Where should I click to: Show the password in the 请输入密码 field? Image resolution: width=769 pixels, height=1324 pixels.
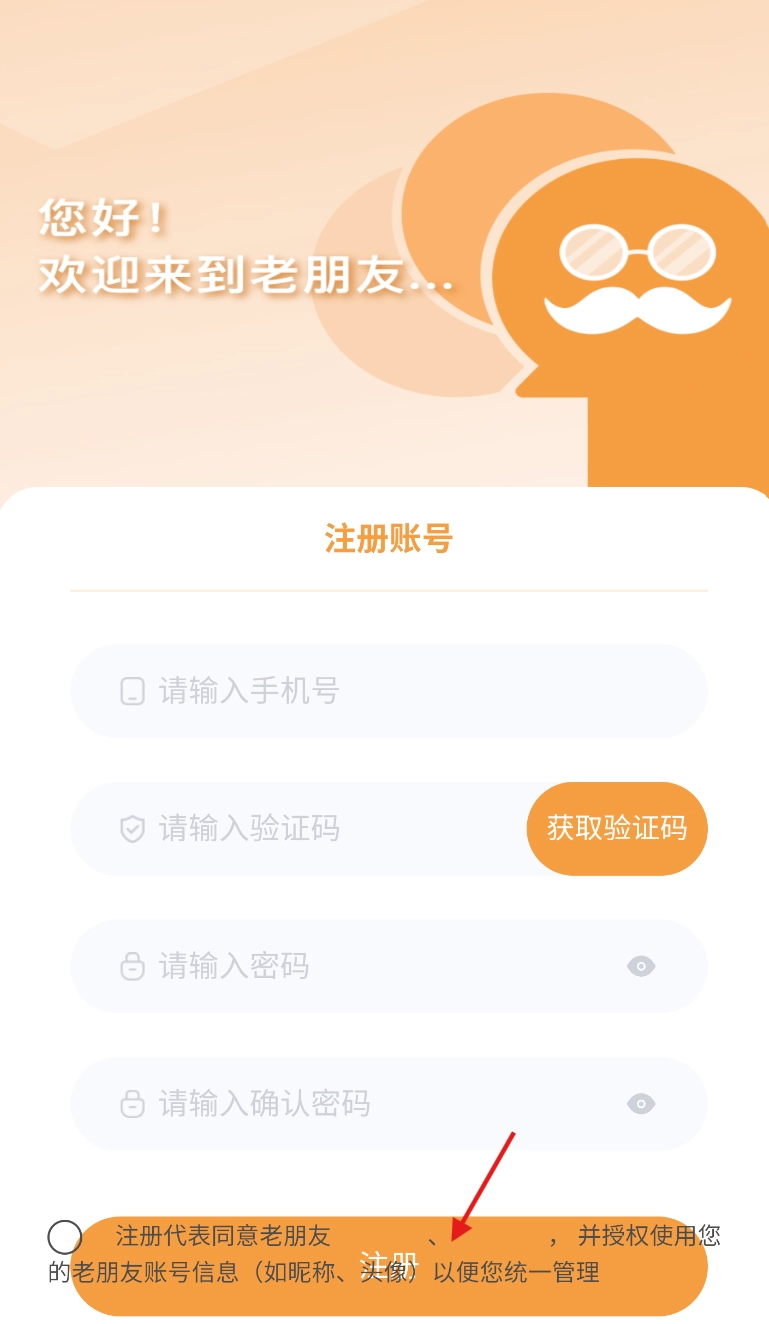coord(641,967)
